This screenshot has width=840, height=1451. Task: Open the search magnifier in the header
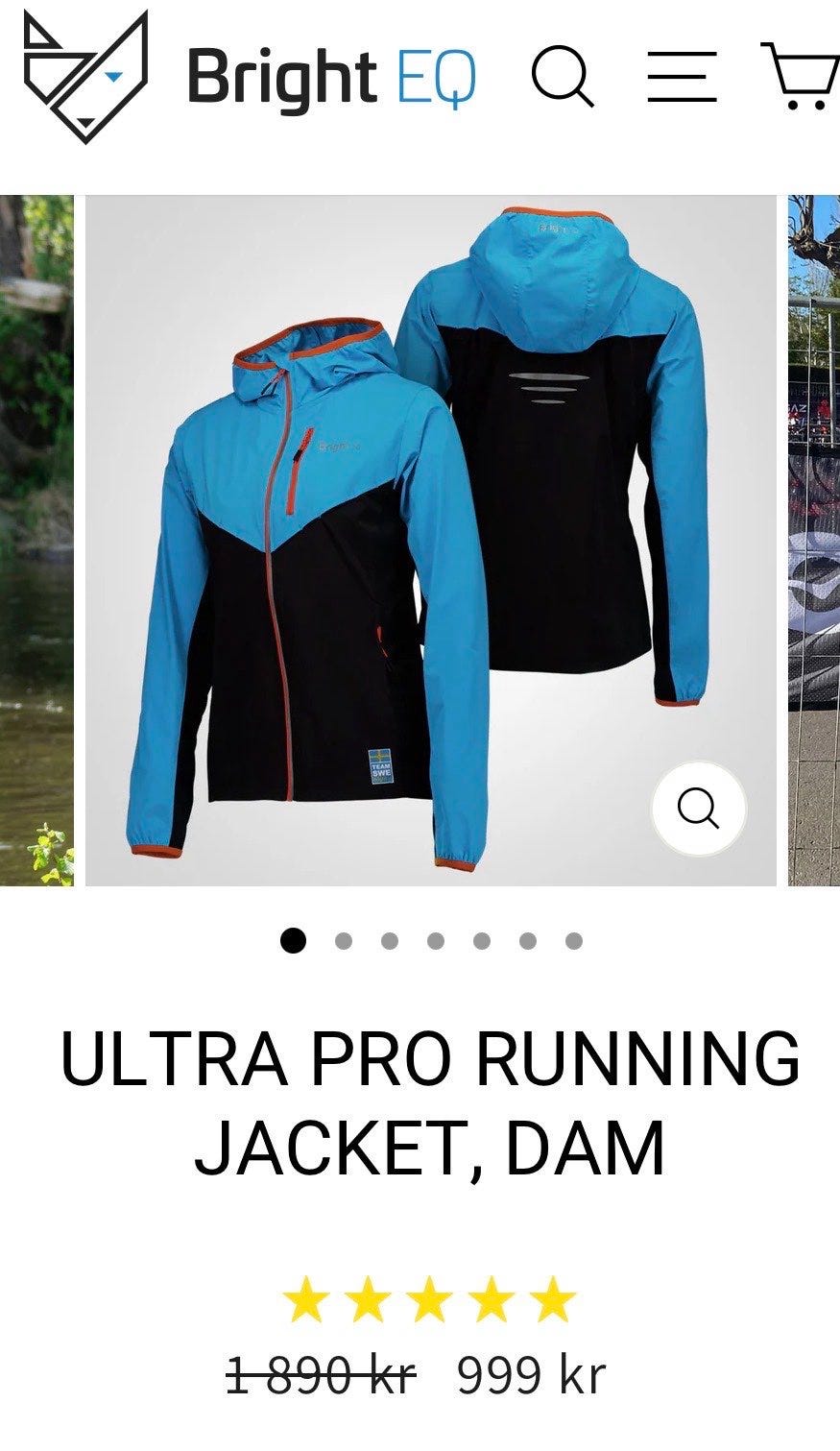point(563,75)
